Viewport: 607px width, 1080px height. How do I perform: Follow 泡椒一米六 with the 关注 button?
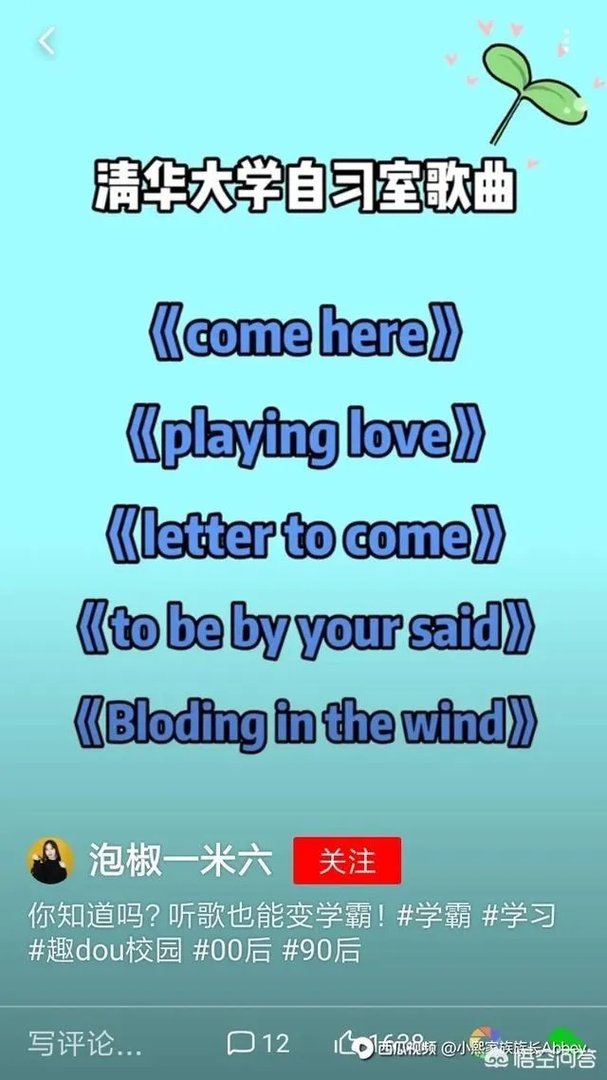point(347,861)
